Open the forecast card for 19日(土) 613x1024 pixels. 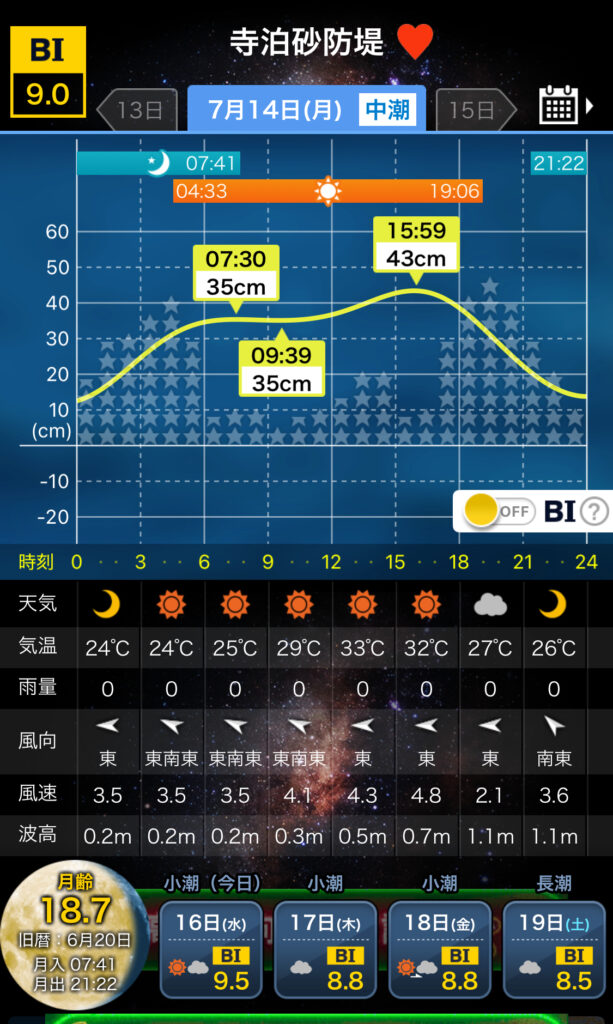click(553, 949)
